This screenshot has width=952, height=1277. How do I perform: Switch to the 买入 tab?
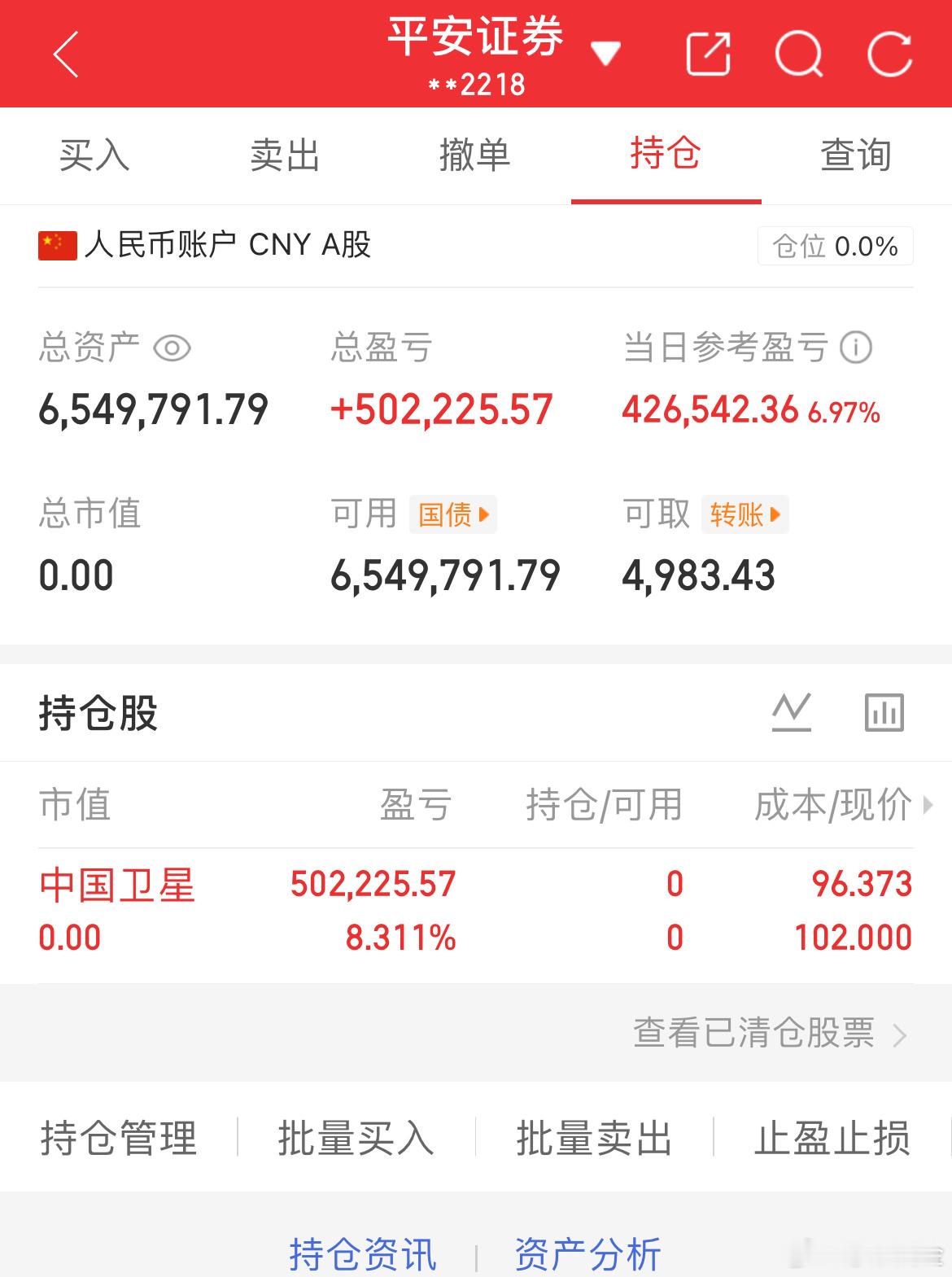click(95, 156)
